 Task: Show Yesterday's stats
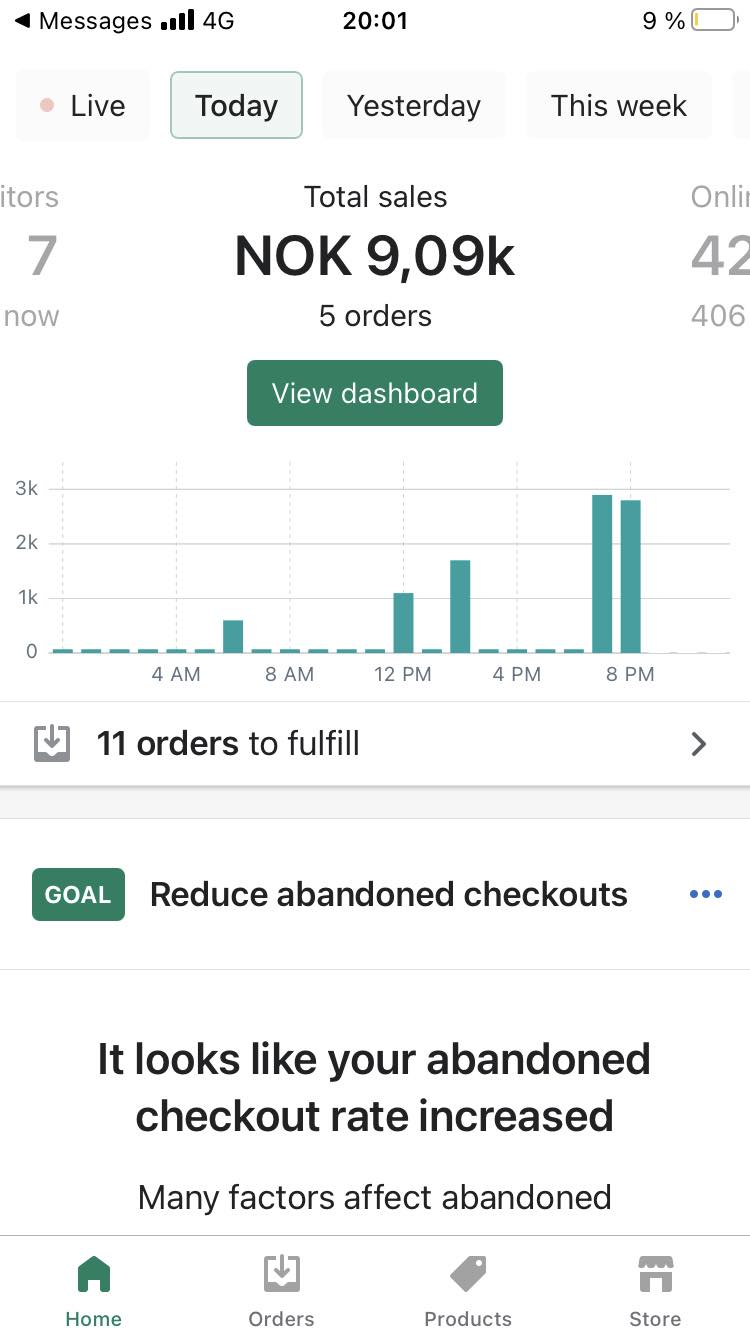tap(413, 106)
